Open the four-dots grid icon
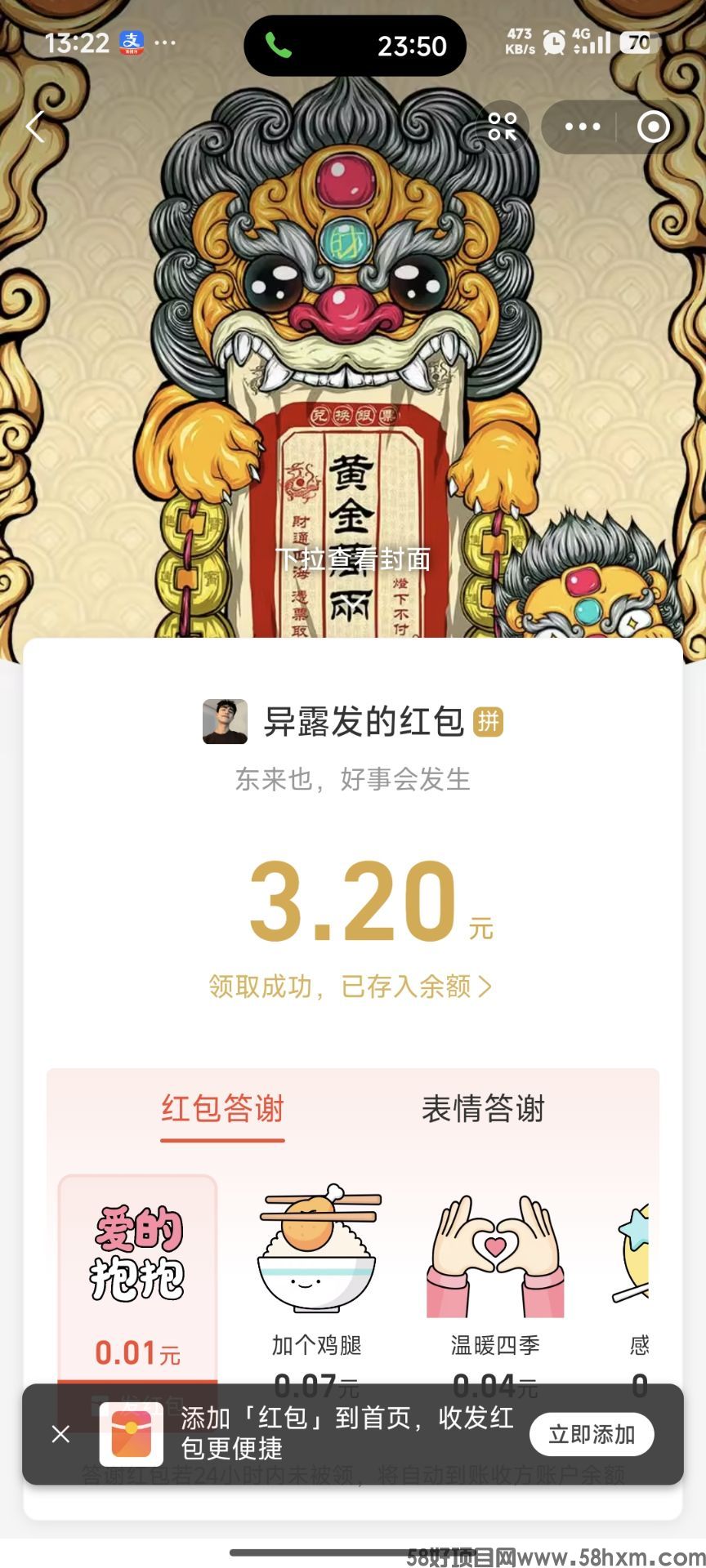 pos(503,127)
